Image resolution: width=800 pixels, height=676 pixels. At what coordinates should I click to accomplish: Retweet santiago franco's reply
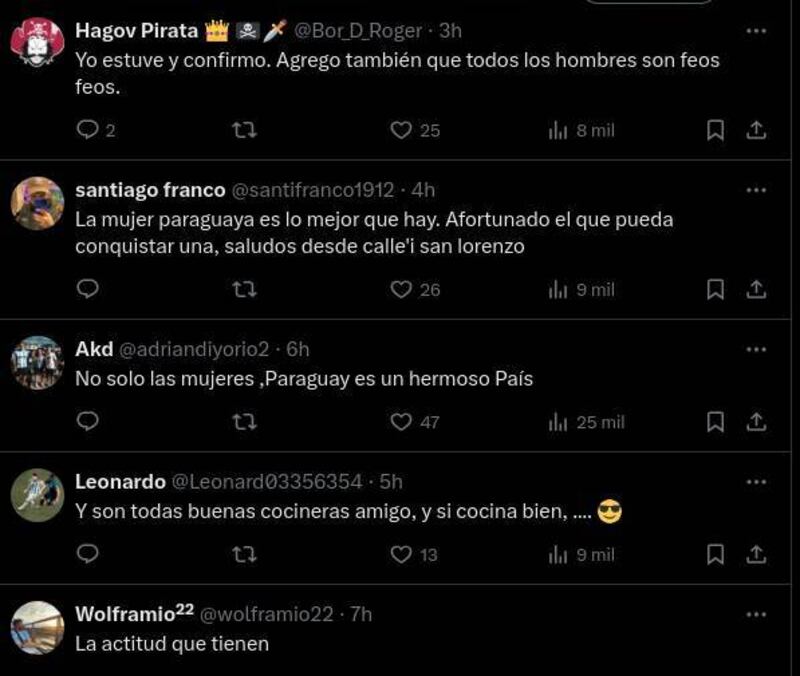(x=244, y=289)
